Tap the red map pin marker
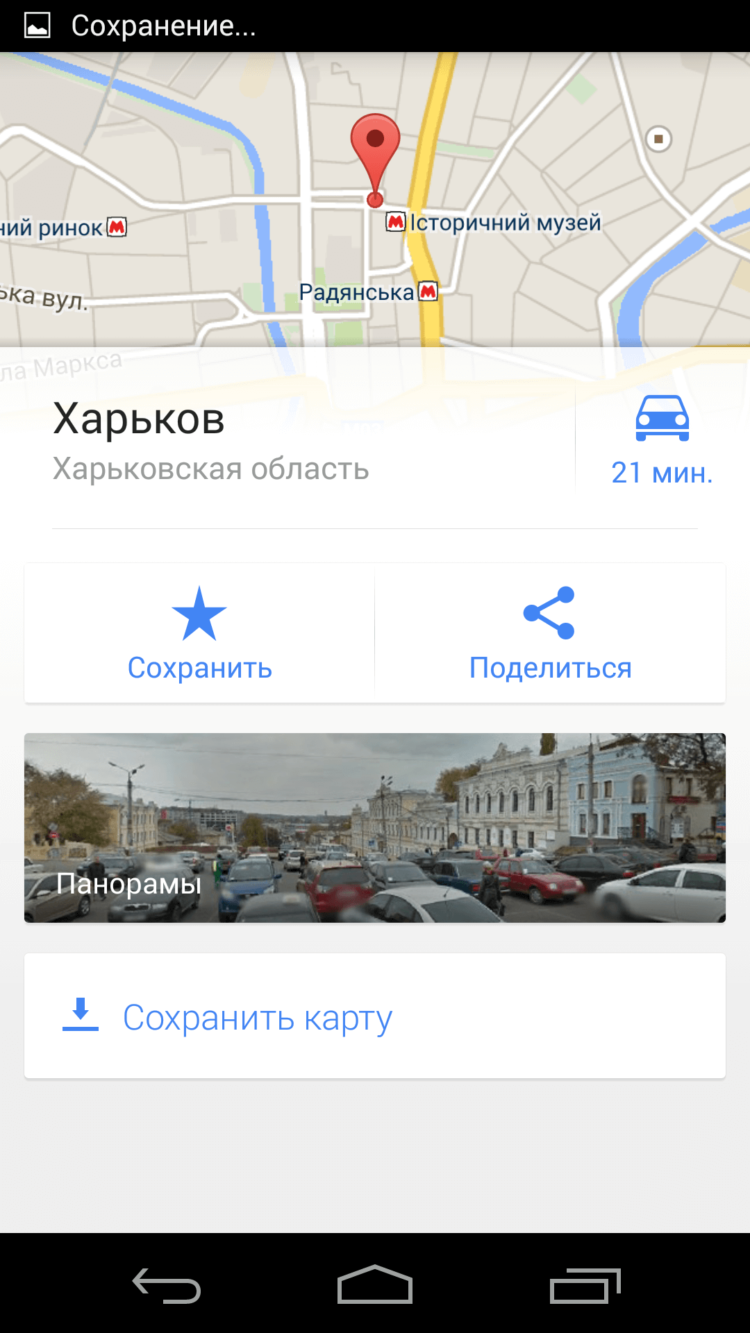750x1333 pixels. 374,140
